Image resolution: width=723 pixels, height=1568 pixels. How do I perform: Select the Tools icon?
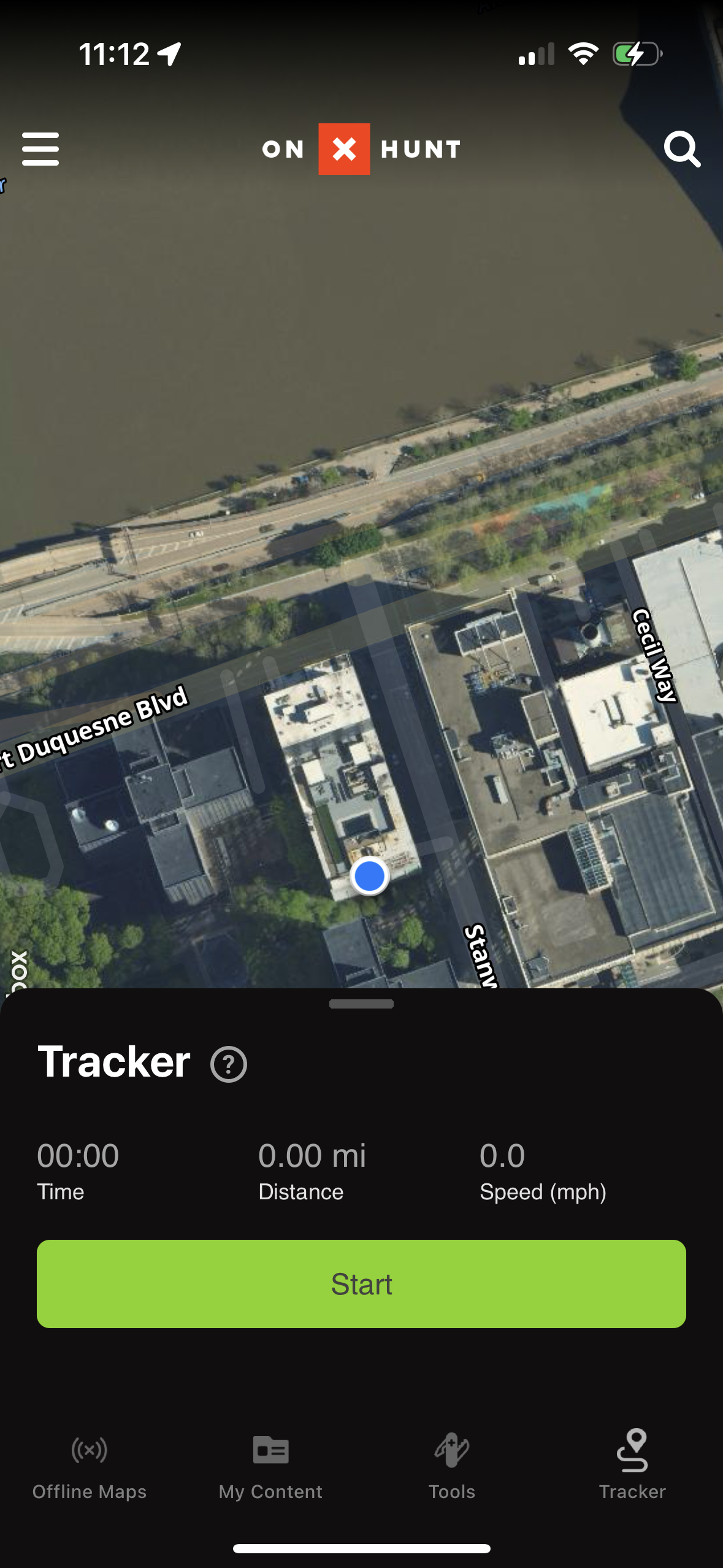click(x=451, y=1450)
